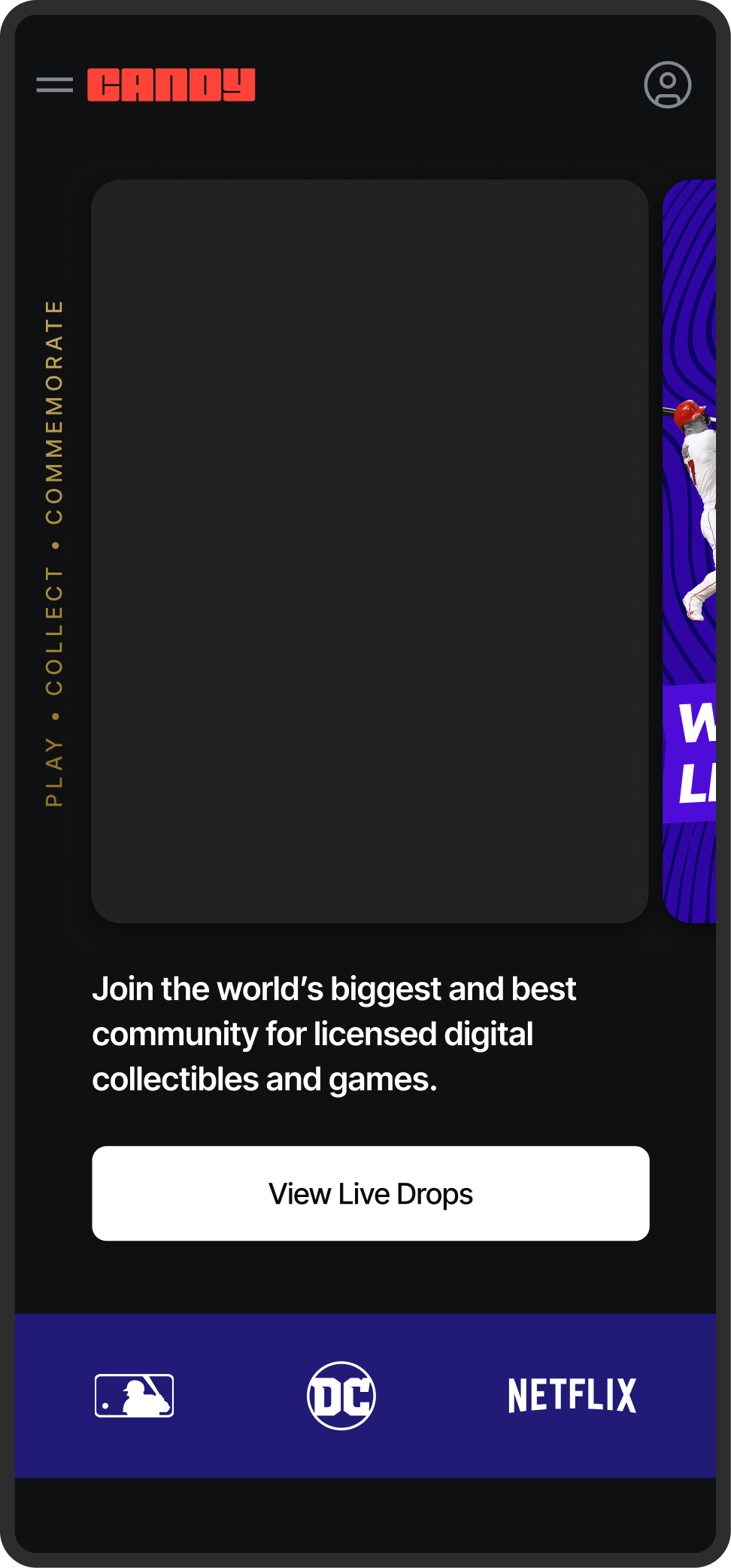
Task: Open the empty dark carousel card
Action: click(x=369, y=551)
